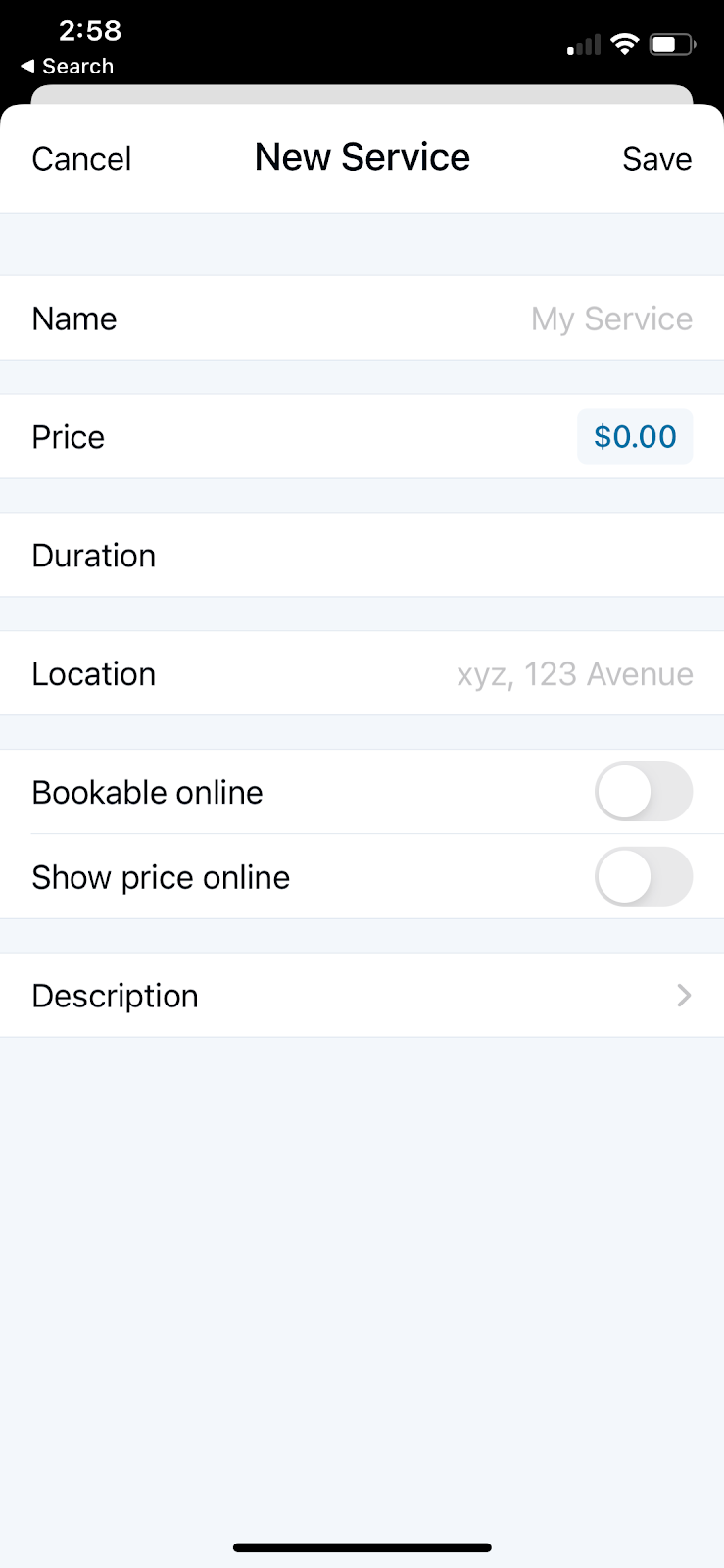Open the Duration row
The width and height of the screenshot is (724, 1568).
tap(362, 556)
